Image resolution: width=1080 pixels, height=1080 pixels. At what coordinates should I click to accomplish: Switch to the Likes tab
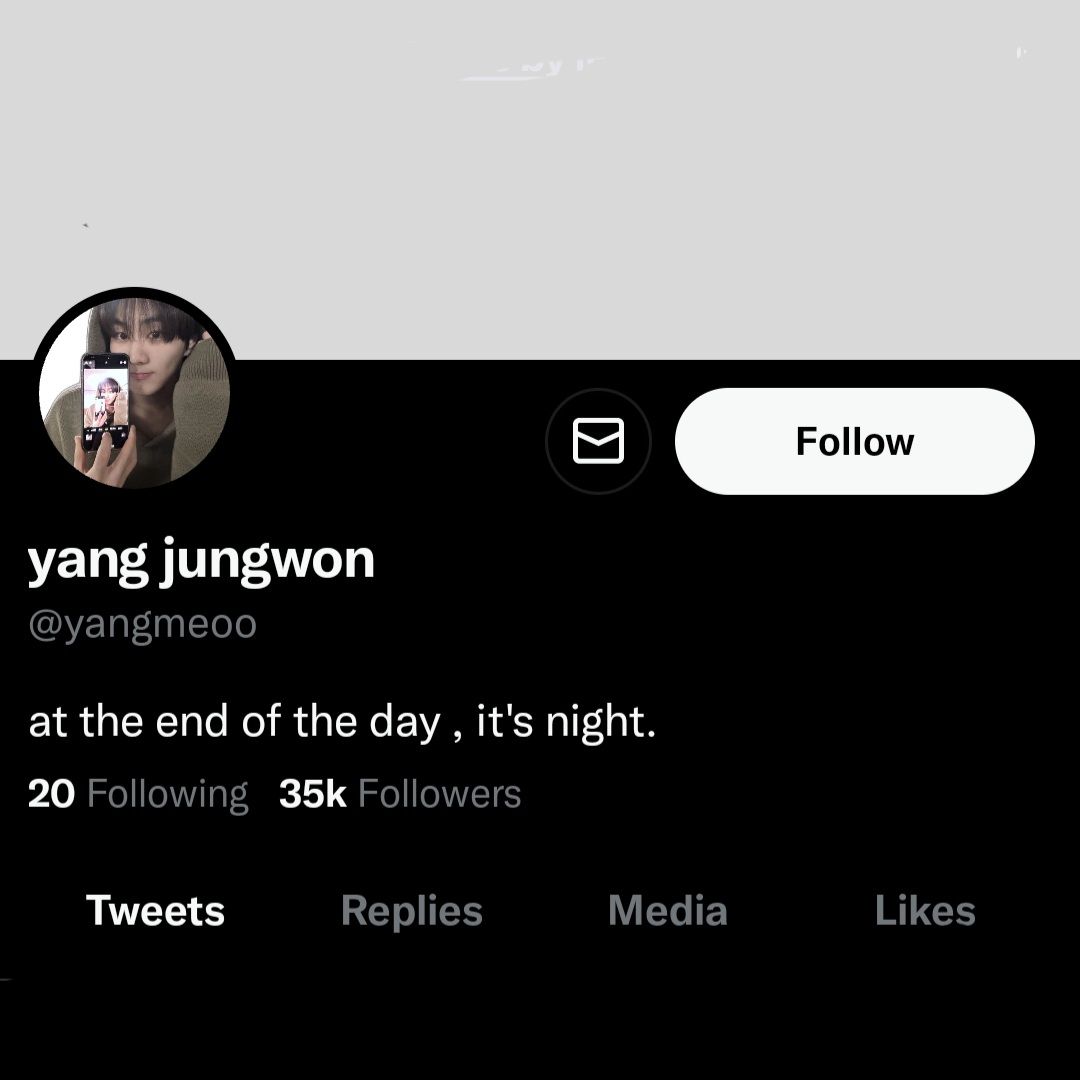tap(924, 911)
